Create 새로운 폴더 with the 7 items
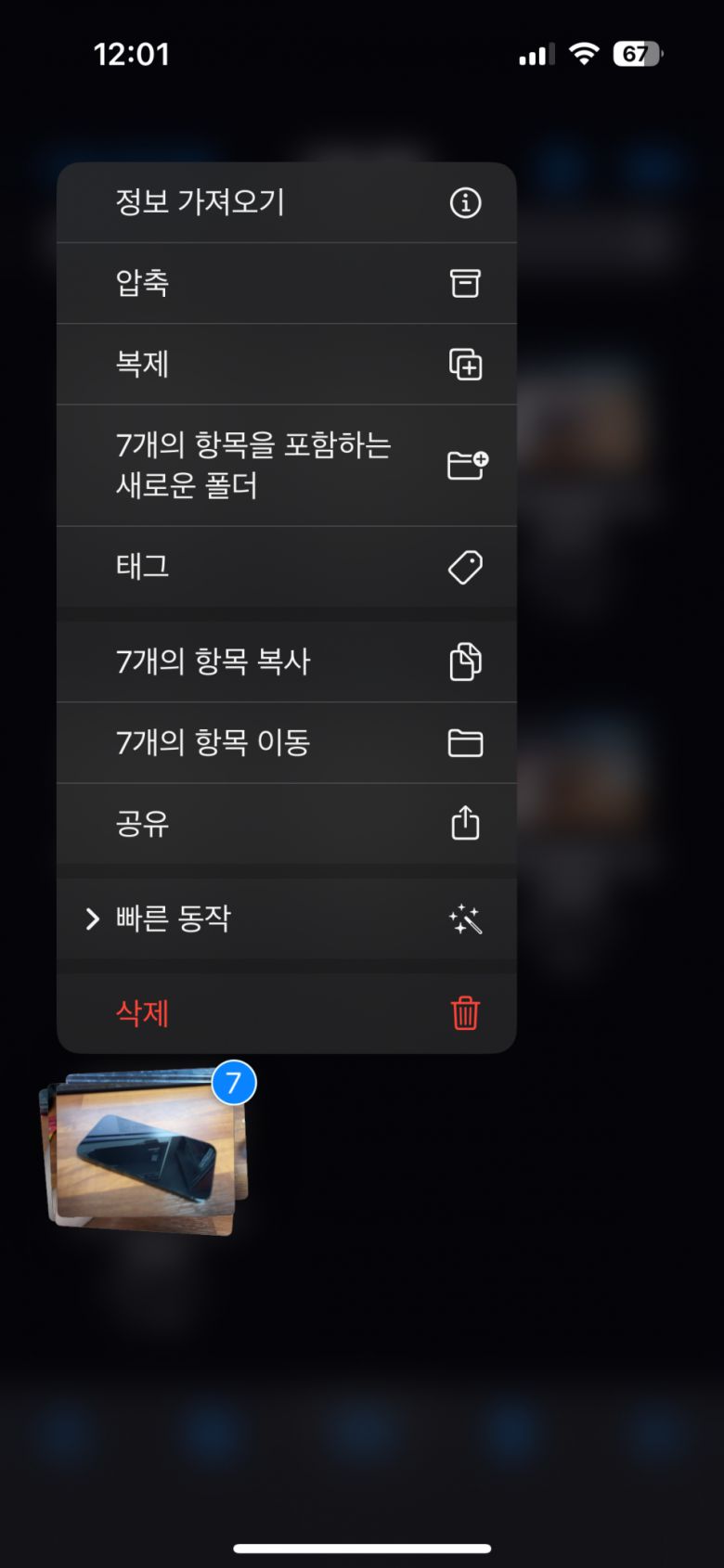This screenshot has width=724, height=1568. [286, 465]
